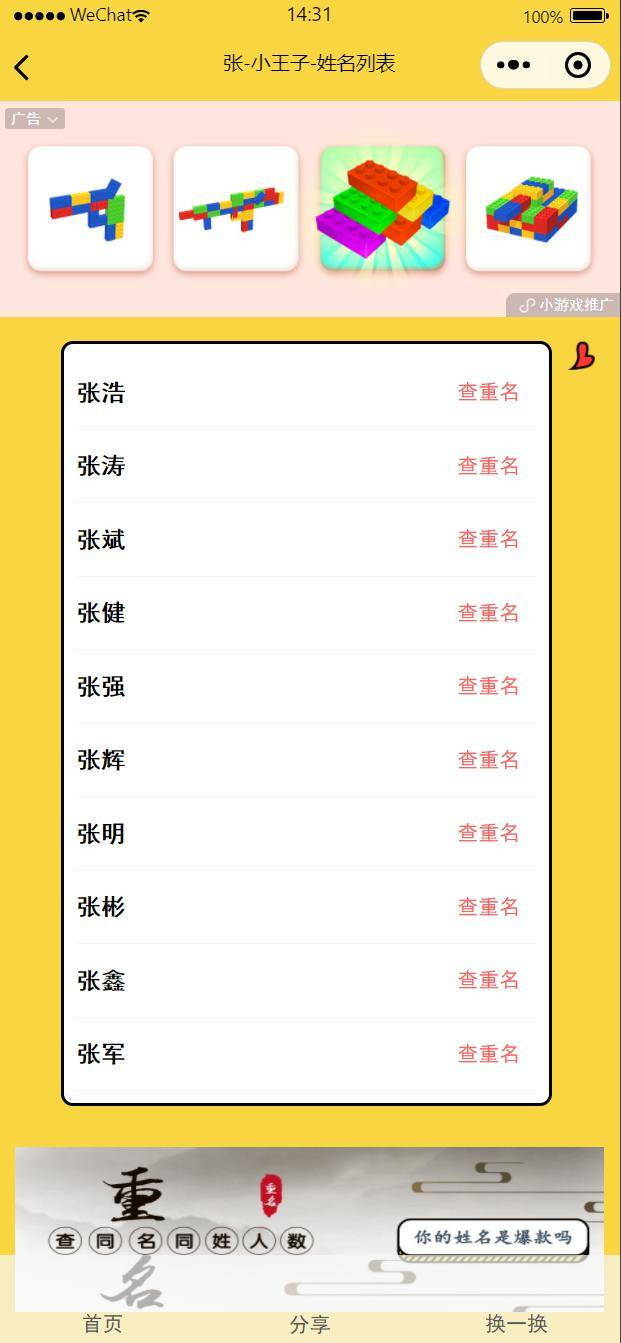Switch to the 首页 tab

[102, 1324]
